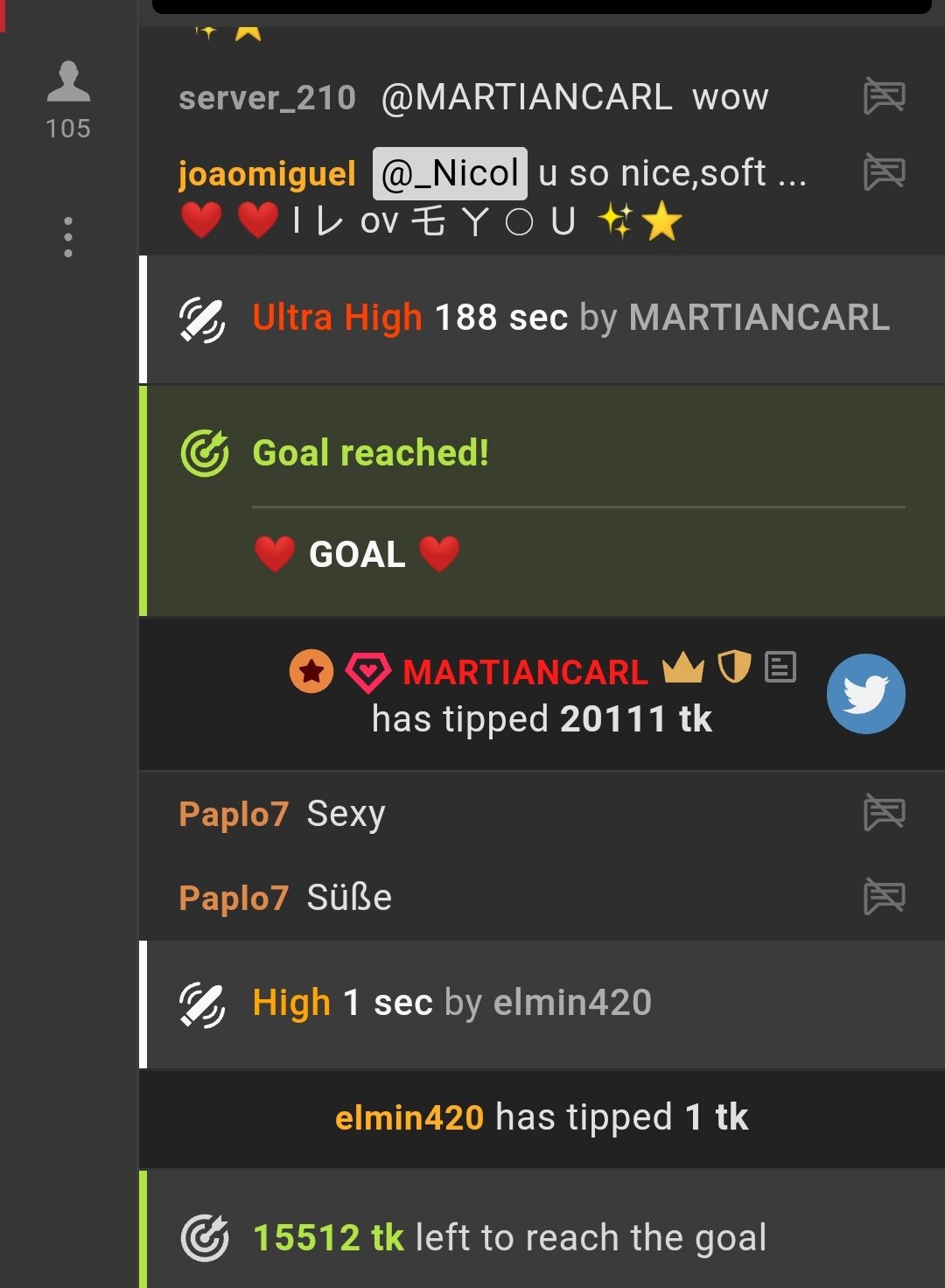Open the three-dot overflow menu
This screenshot has height=1288, width=945.
pos(68,237)
